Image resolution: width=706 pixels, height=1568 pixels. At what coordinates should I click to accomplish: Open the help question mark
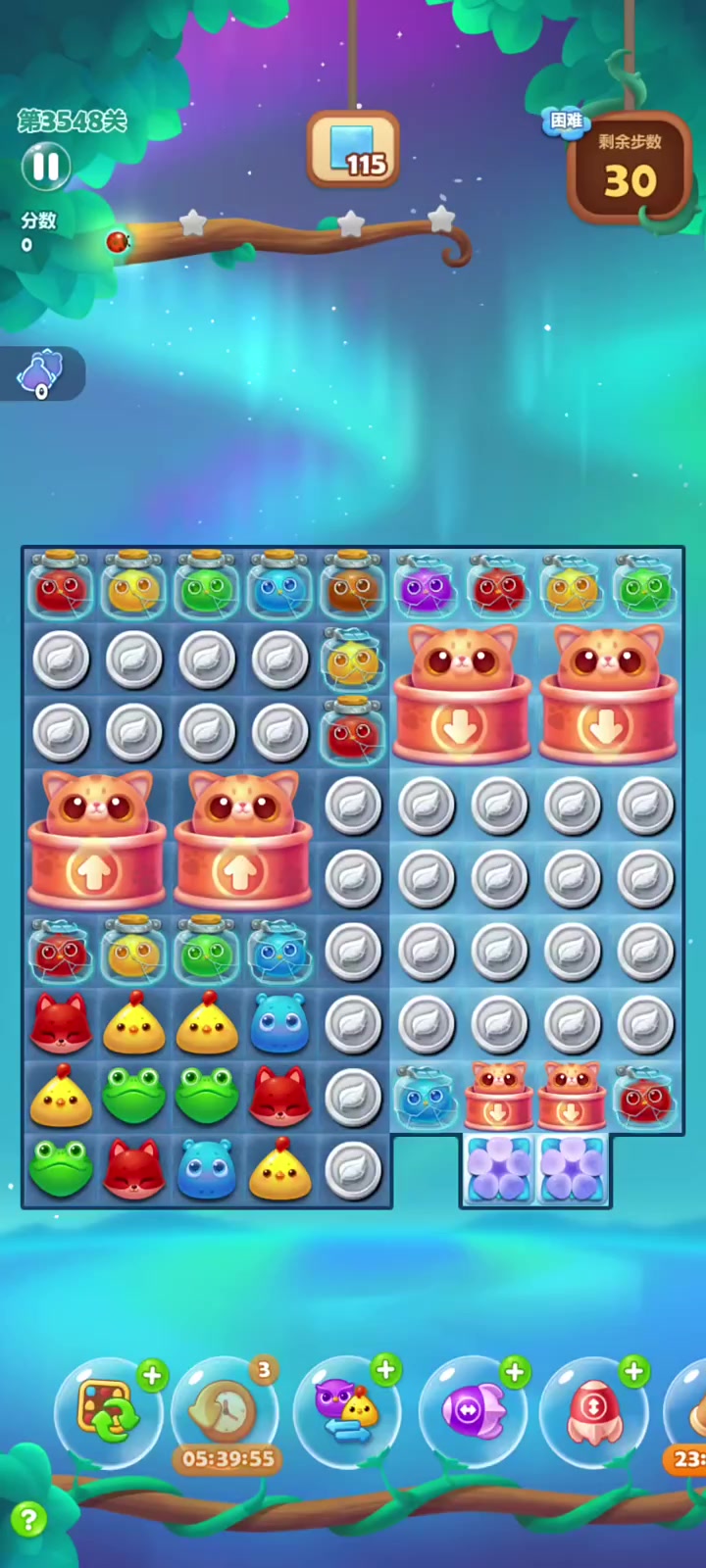[x=28, y=1520]
